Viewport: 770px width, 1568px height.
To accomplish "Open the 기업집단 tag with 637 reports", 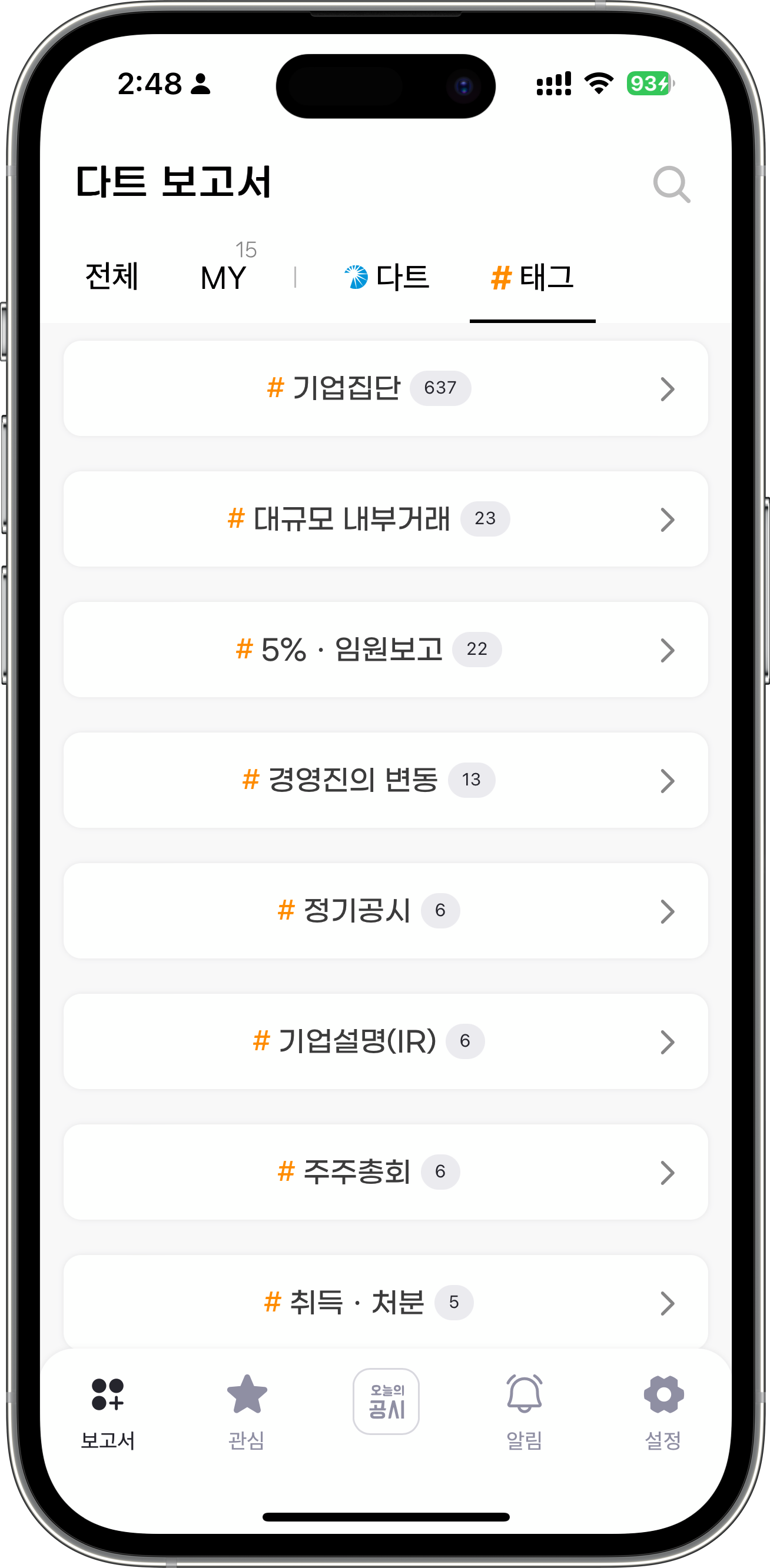I will (385, 388).
